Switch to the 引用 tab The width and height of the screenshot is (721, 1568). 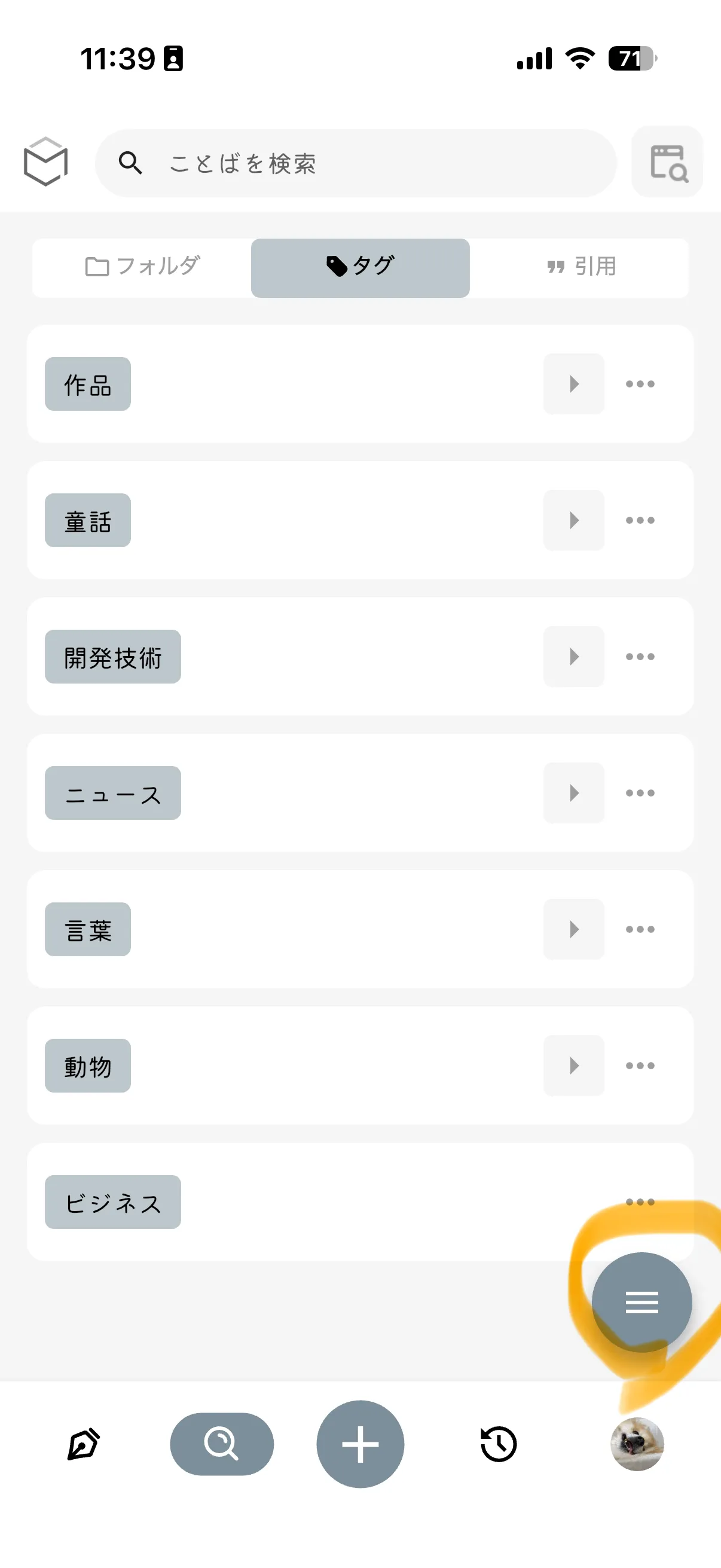pyautogui.click(x=581, y=266)
